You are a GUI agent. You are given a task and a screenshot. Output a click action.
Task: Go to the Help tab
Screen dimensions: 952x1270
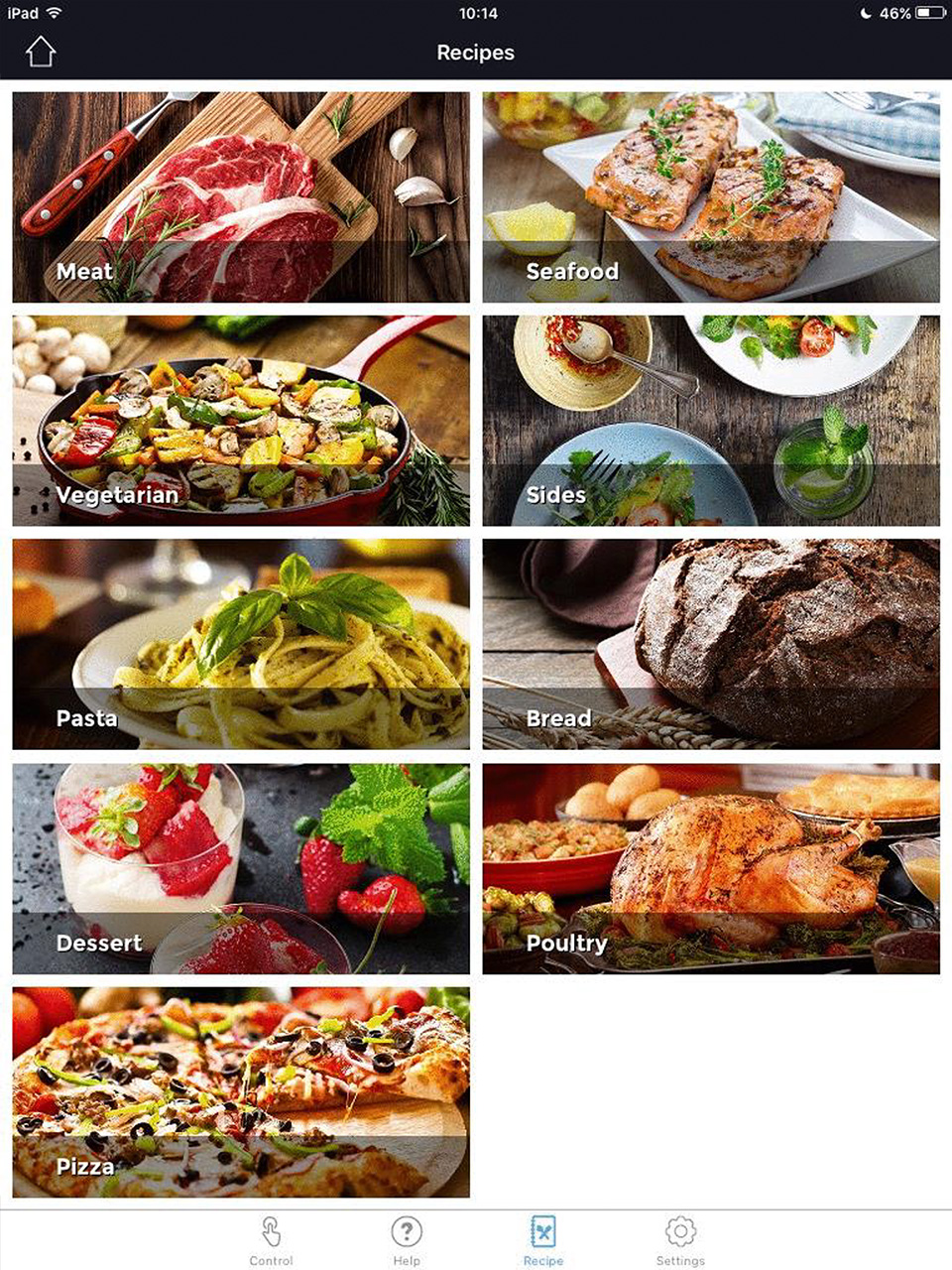[407, 1240]
